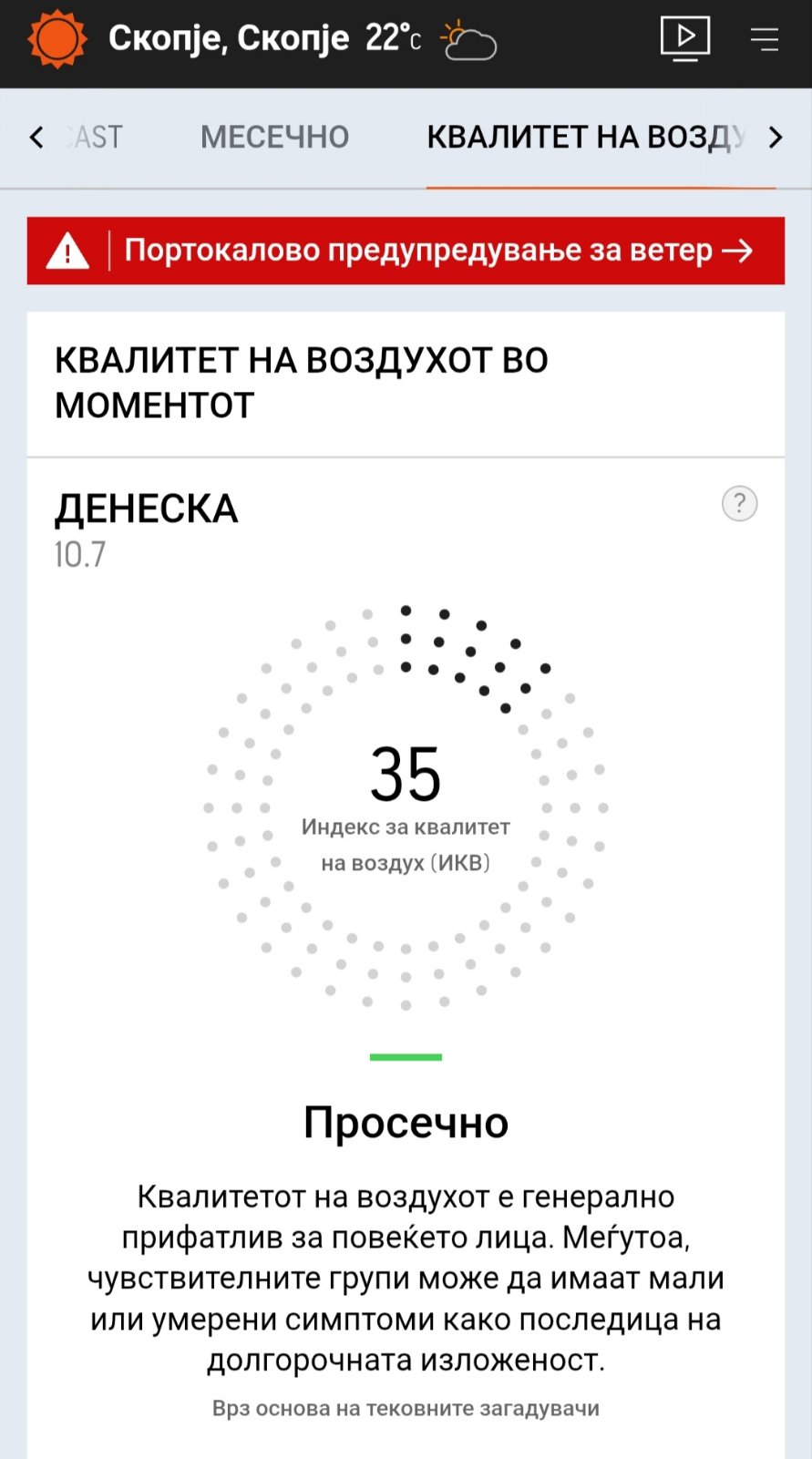
Task: Open the Скопје location header
Action: [229, 38]
